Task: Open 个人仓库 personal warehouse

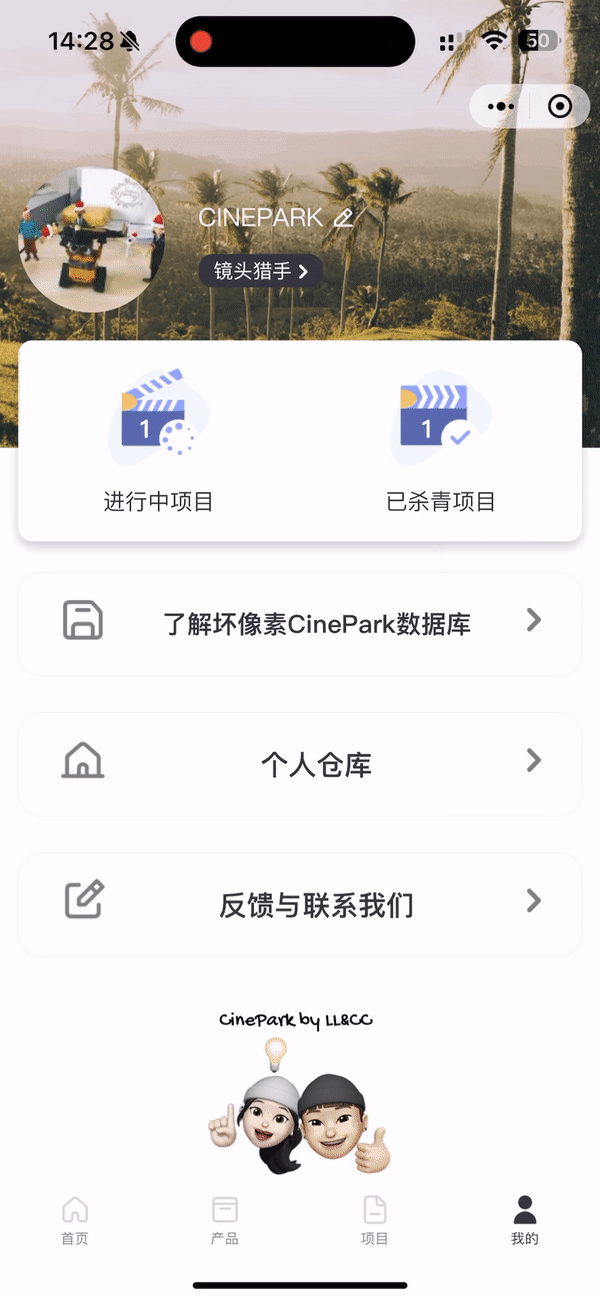Action: tap(300, 765)
